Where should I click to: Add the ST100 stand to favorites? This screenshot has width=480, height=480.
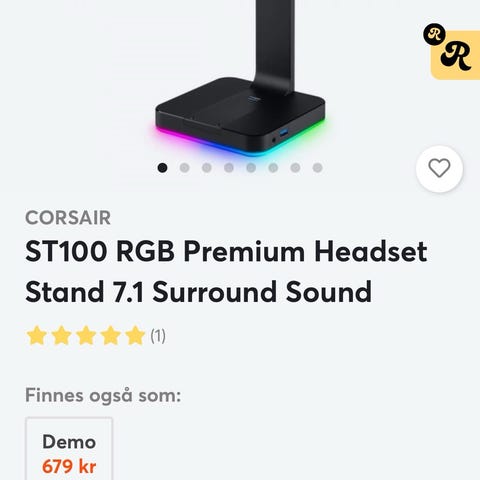(439, 169)
